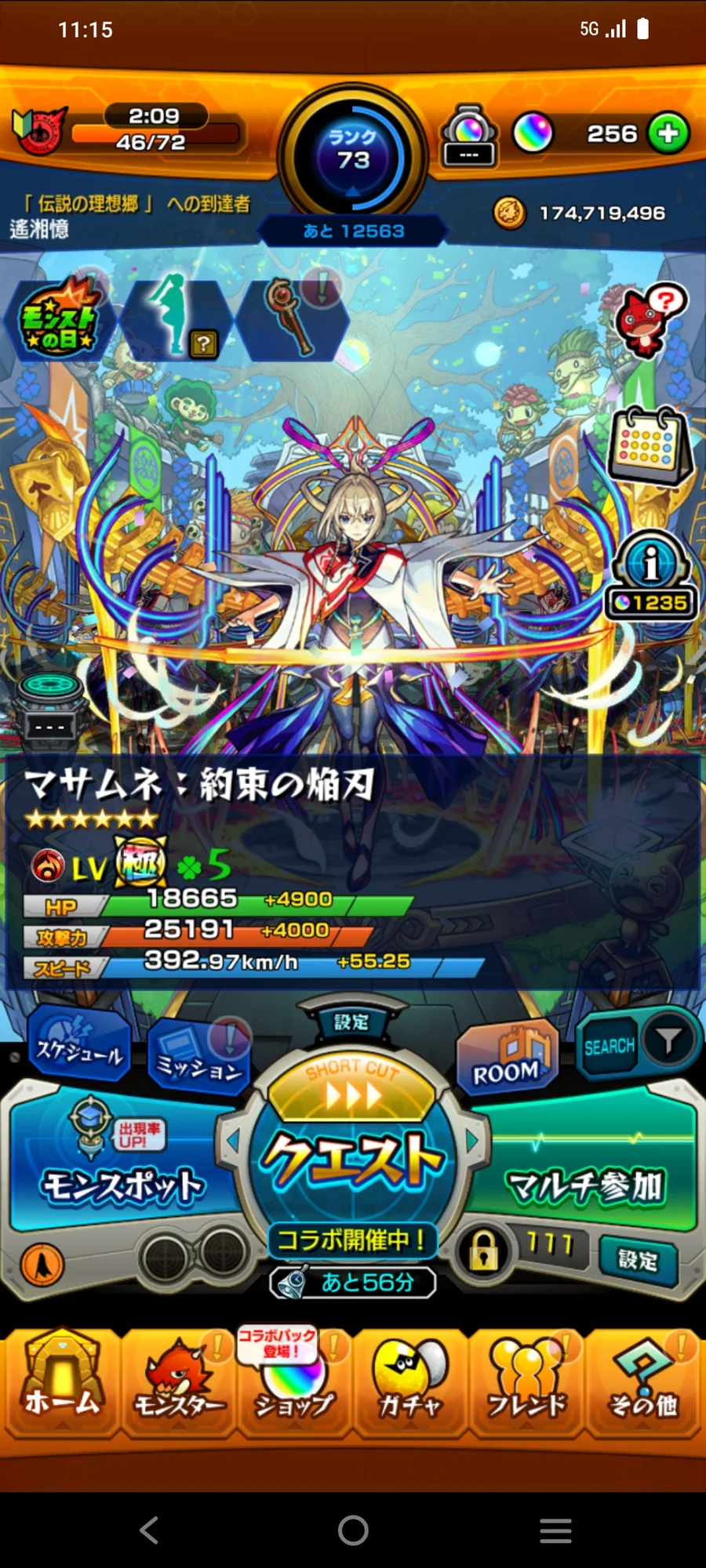The image size is (706, 1568).
Task: Add orbs with the green plus
Action: tap(668, 133)
